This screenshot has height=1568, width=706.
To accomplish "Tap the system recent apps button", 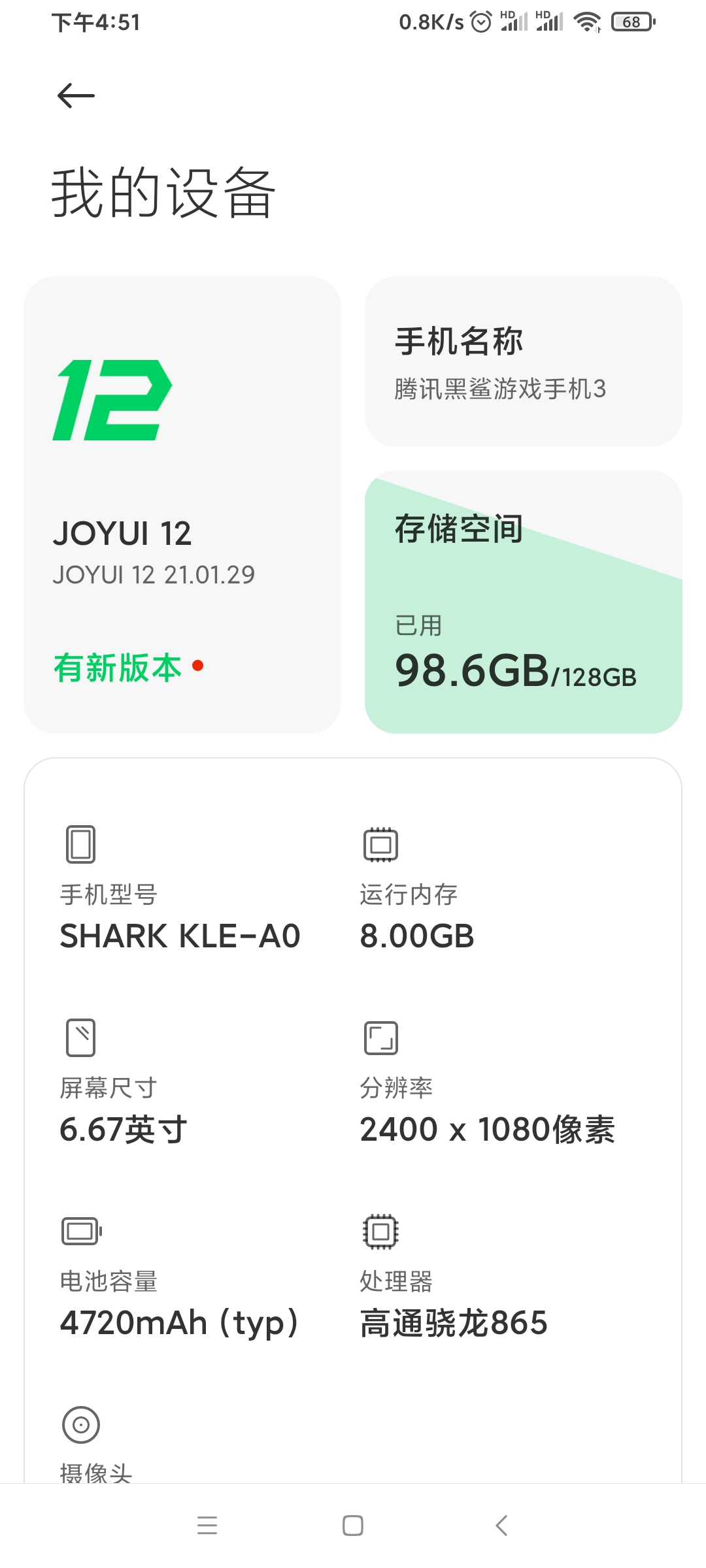I will [207, 1525].
